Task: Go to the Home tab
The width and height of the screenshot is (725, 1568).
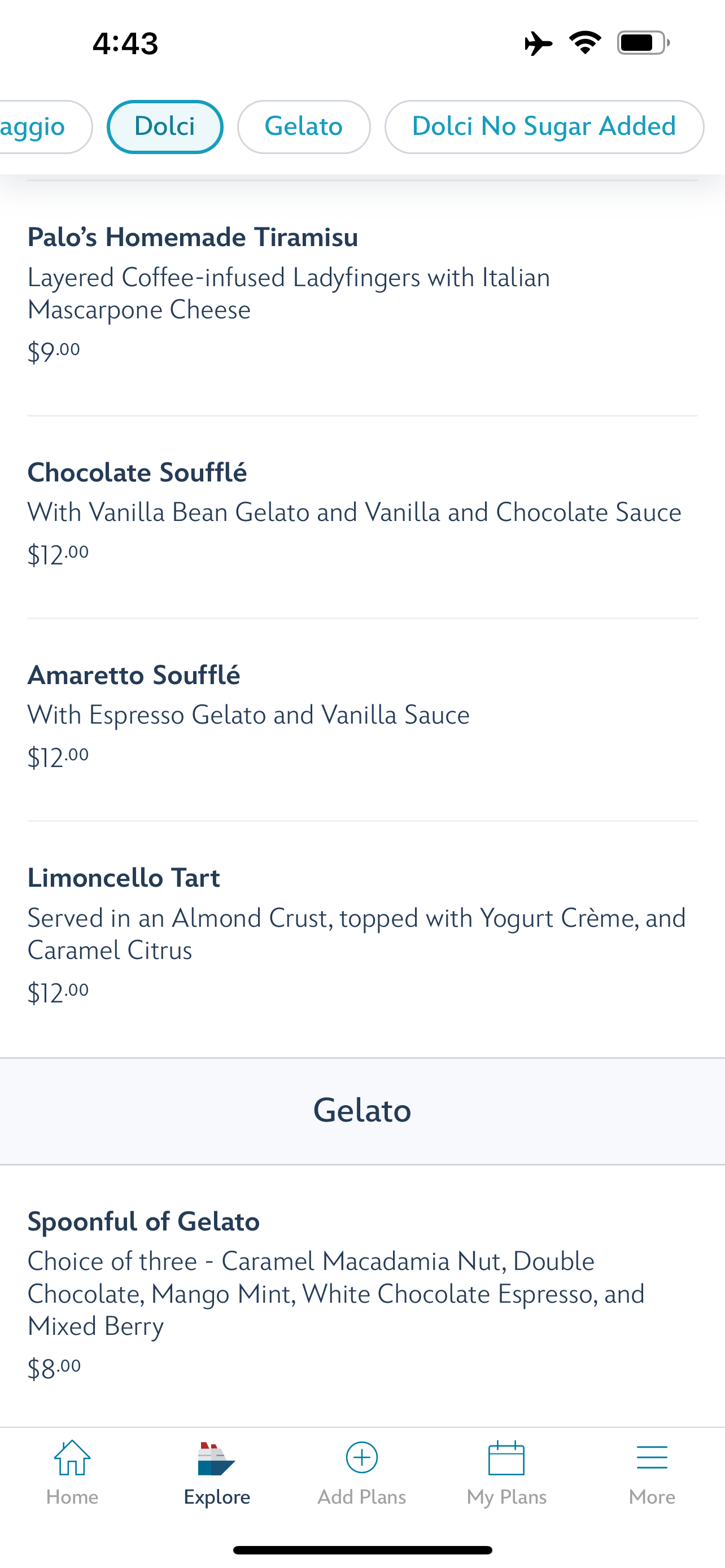Action: coord(72,1472)
